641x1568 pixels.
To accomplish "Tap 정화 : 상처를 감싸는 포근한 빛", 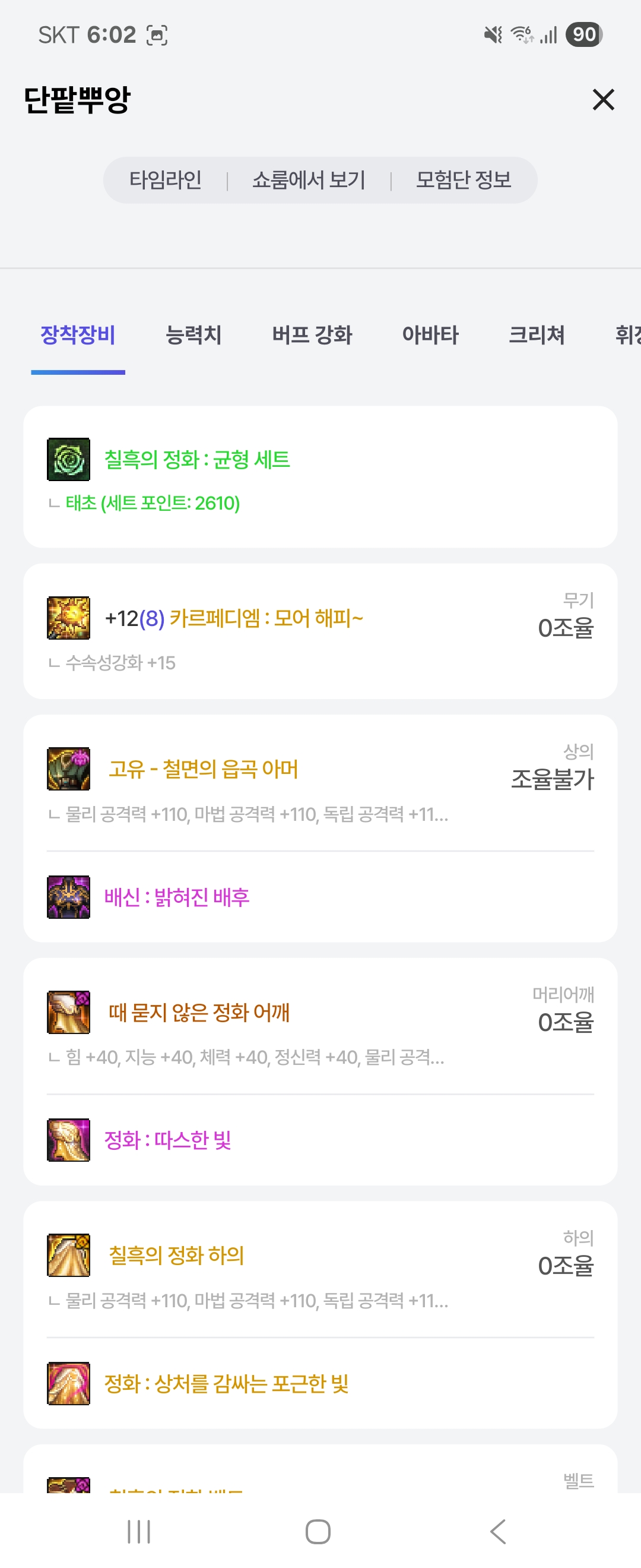I will click(226, 1384).
